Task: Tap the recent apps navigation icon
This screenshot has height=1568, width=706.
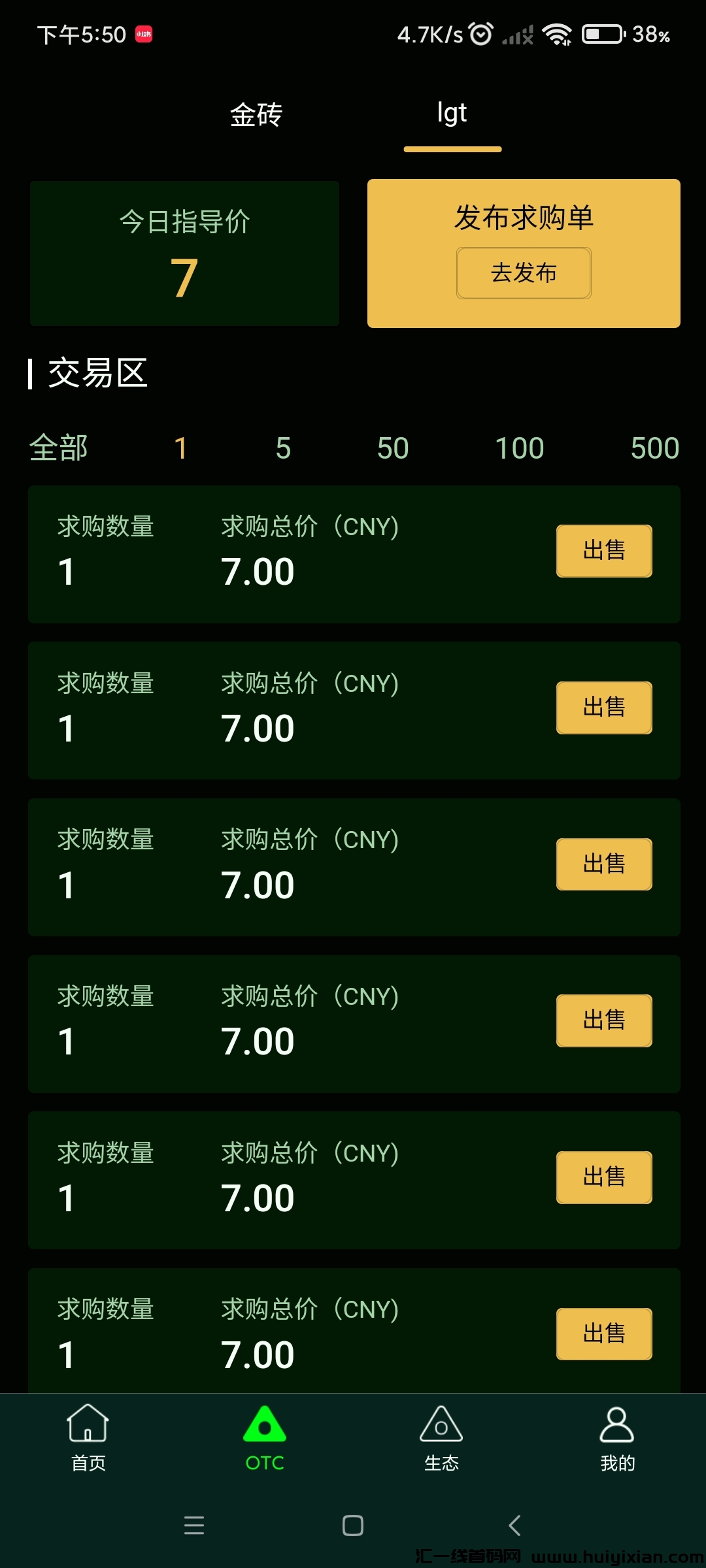Action: pyautogui.click(x=194, y=1527)
